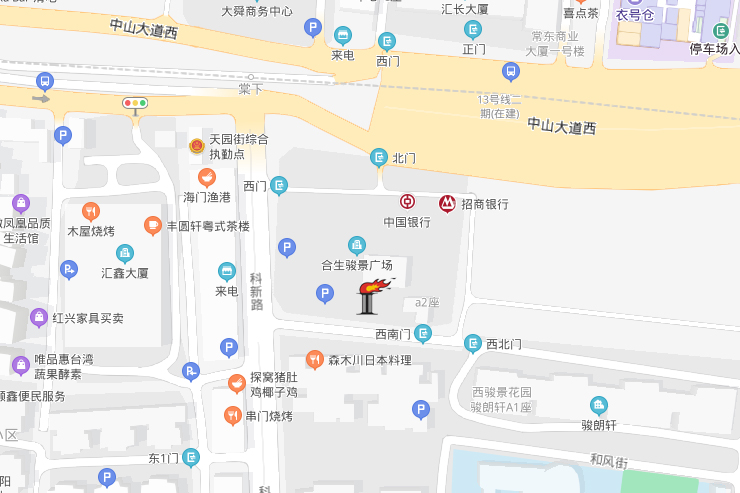Open the 探窝猪肚鸡椰子鸡 marker
Screen dimensions: 740x493
pos(236,382)
